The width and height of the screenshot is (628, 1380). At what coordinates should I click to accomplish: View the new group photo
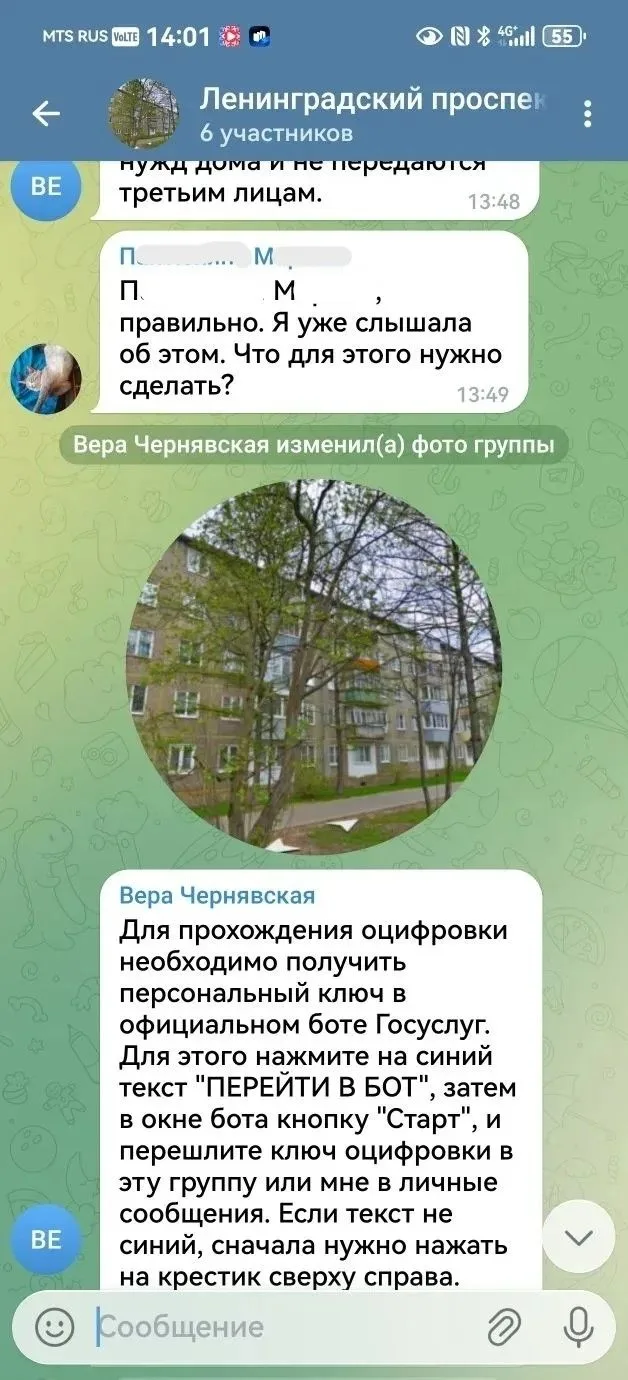[x=314, y=667]
